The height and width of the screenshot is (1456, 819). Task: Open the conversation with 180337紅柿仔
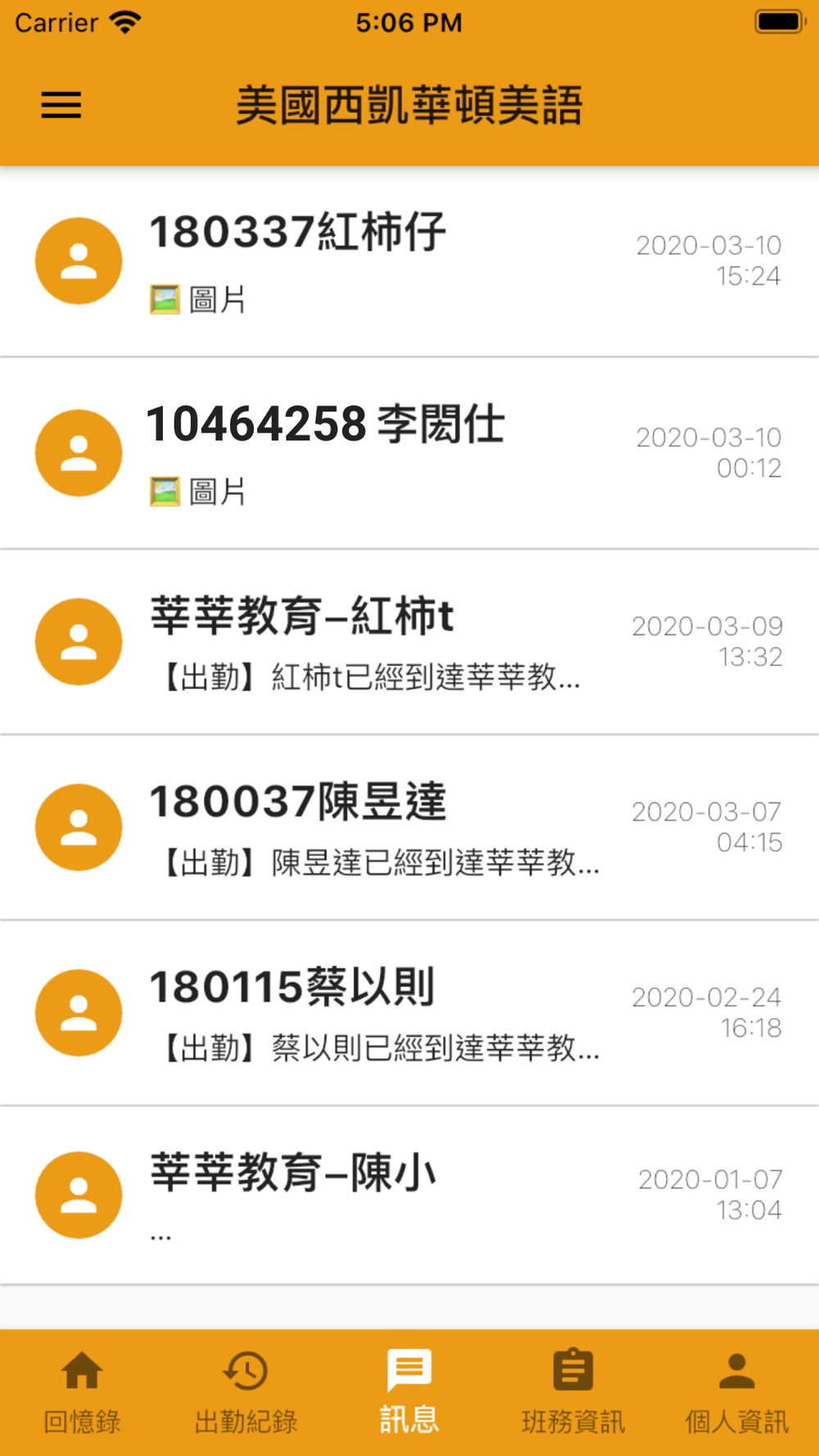[x=409, y=261]
